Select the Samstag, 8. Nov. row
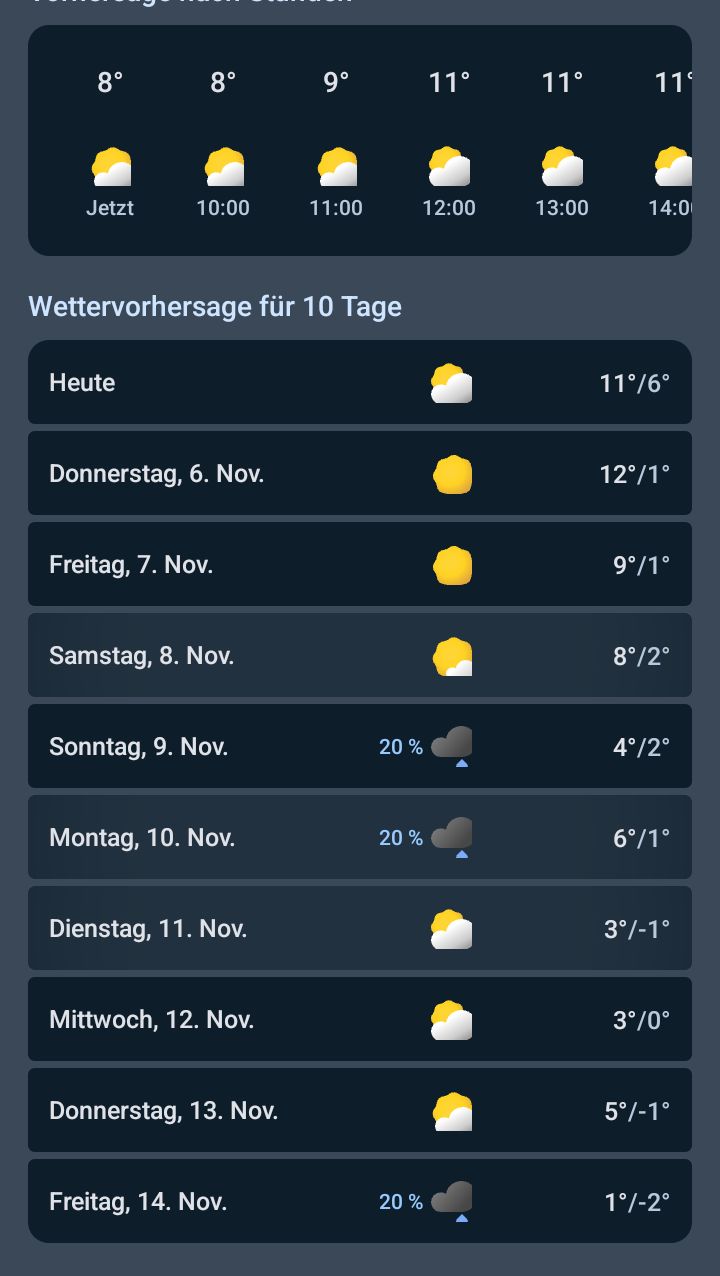This screenshot has width=720, height=1276. [x=360, y=656]
